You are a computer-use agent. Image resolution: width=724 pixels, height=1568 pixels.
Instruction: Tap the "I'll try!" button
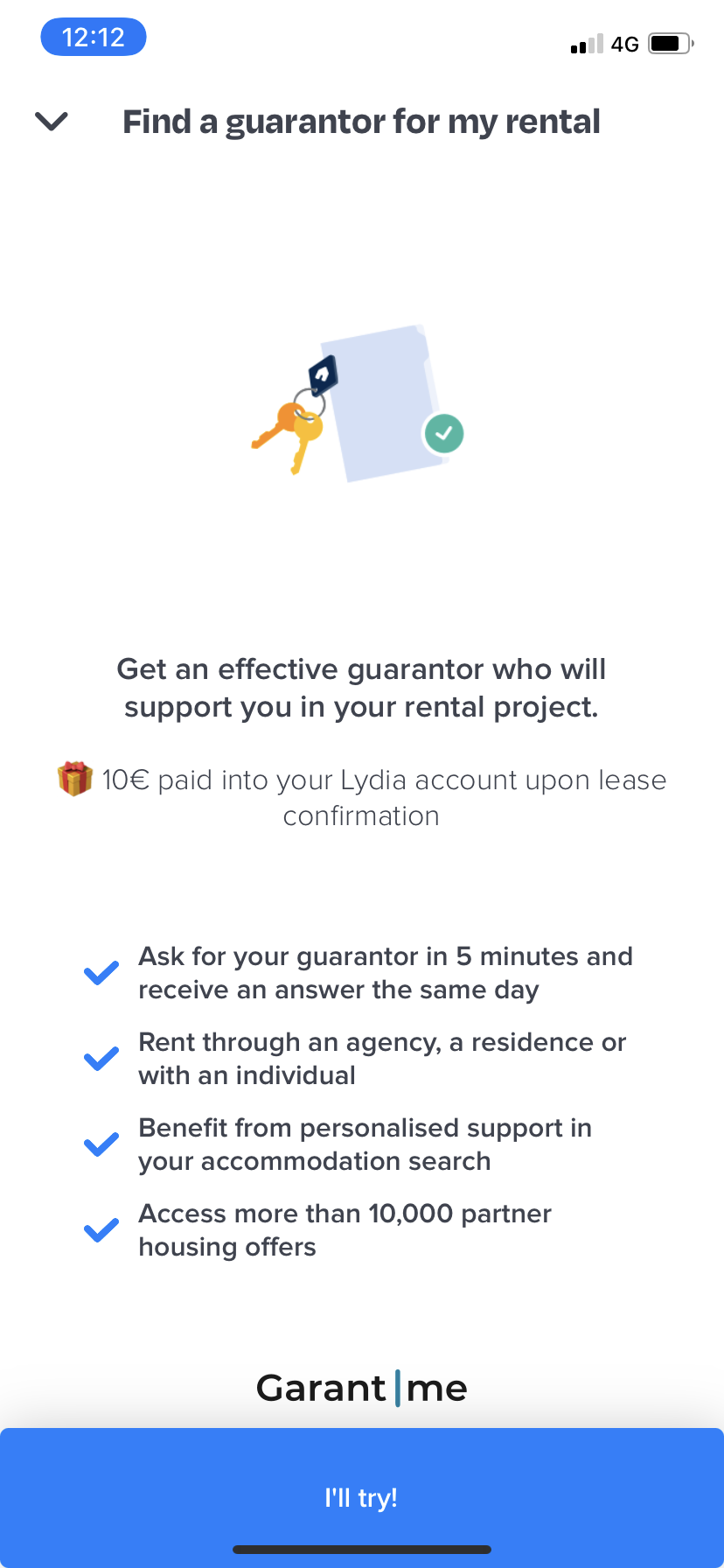click(361, 1497)
